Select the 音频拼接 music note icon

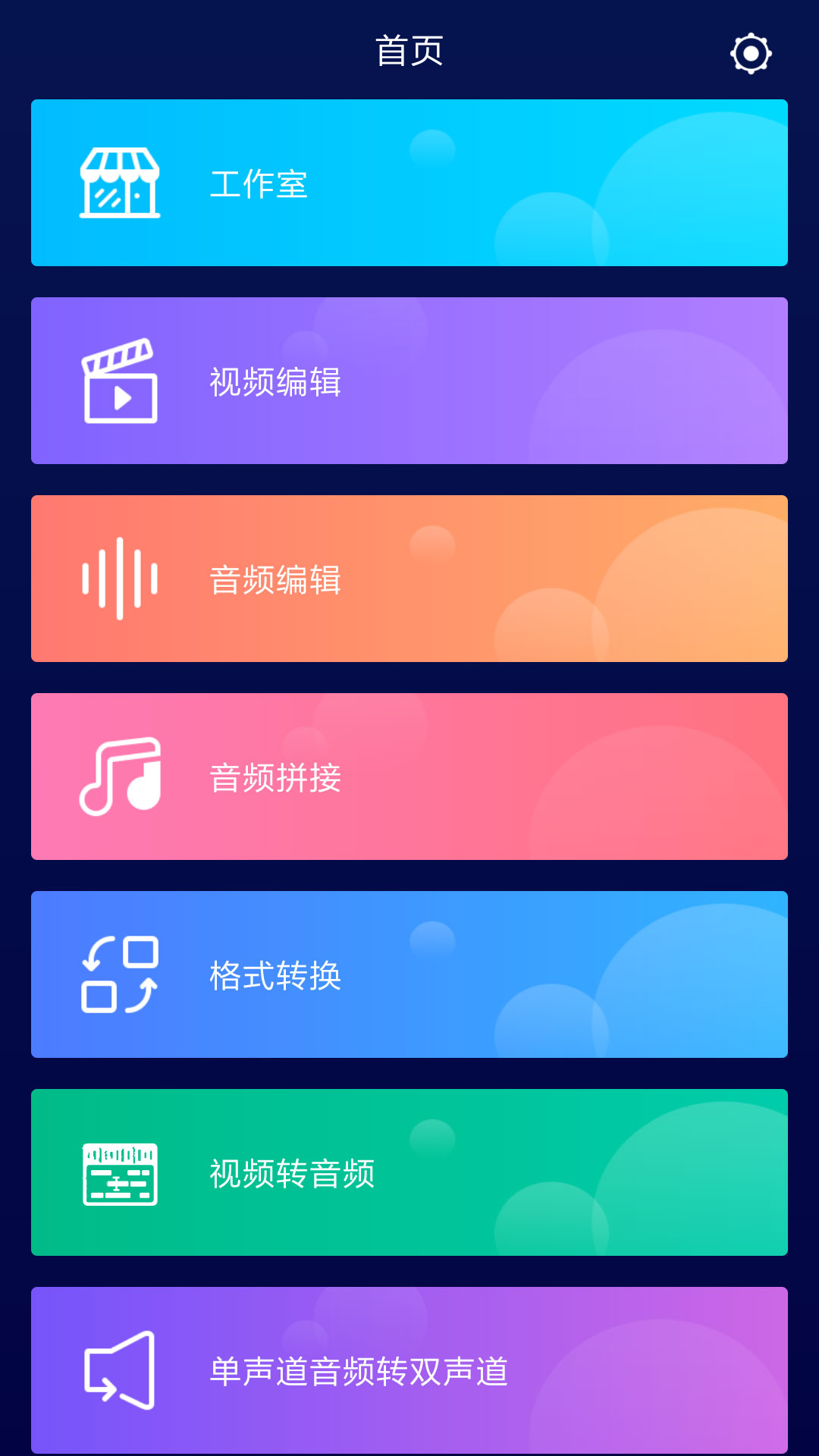tap(121, 776)
